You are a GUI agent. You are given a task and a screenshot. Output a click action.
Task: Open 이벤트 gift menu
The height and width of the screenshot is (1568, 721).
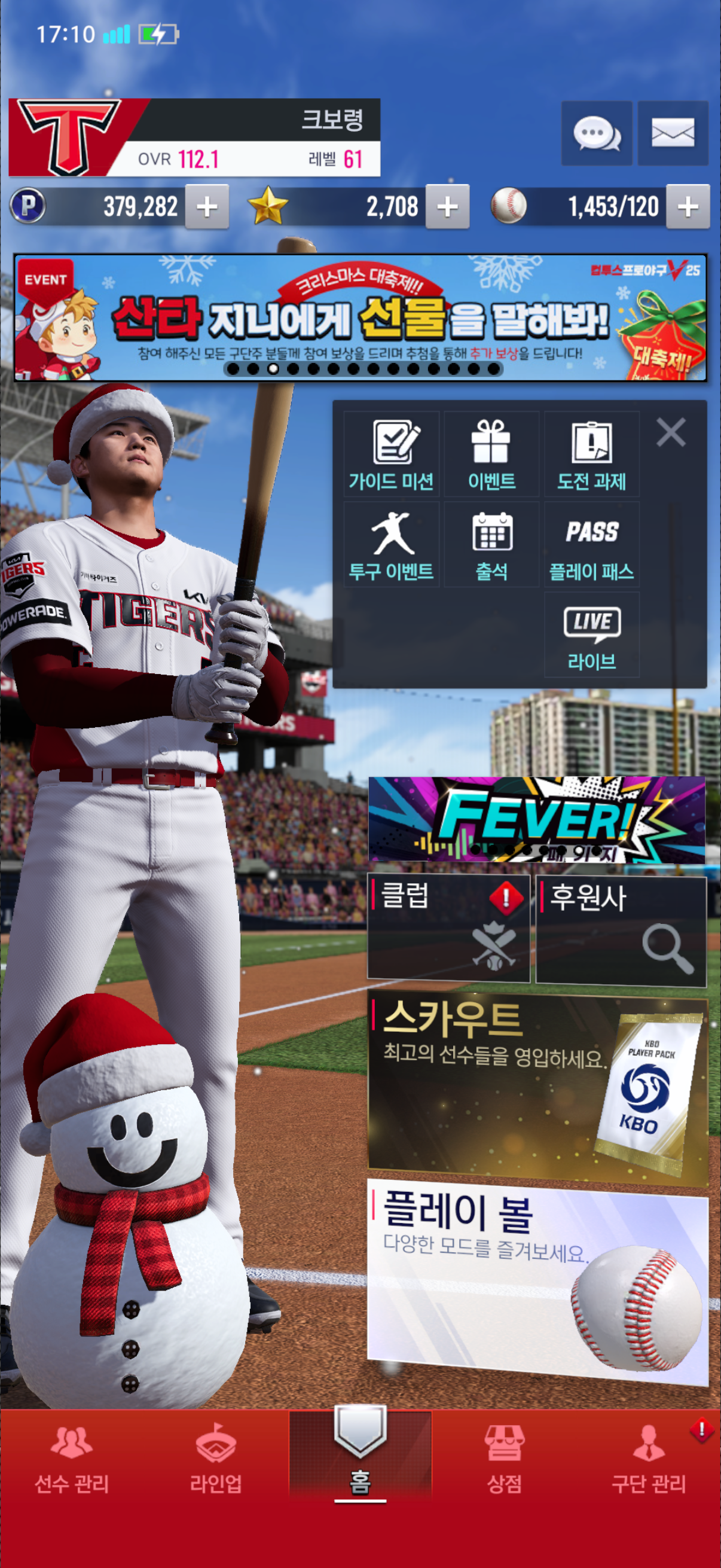[491, 454]
